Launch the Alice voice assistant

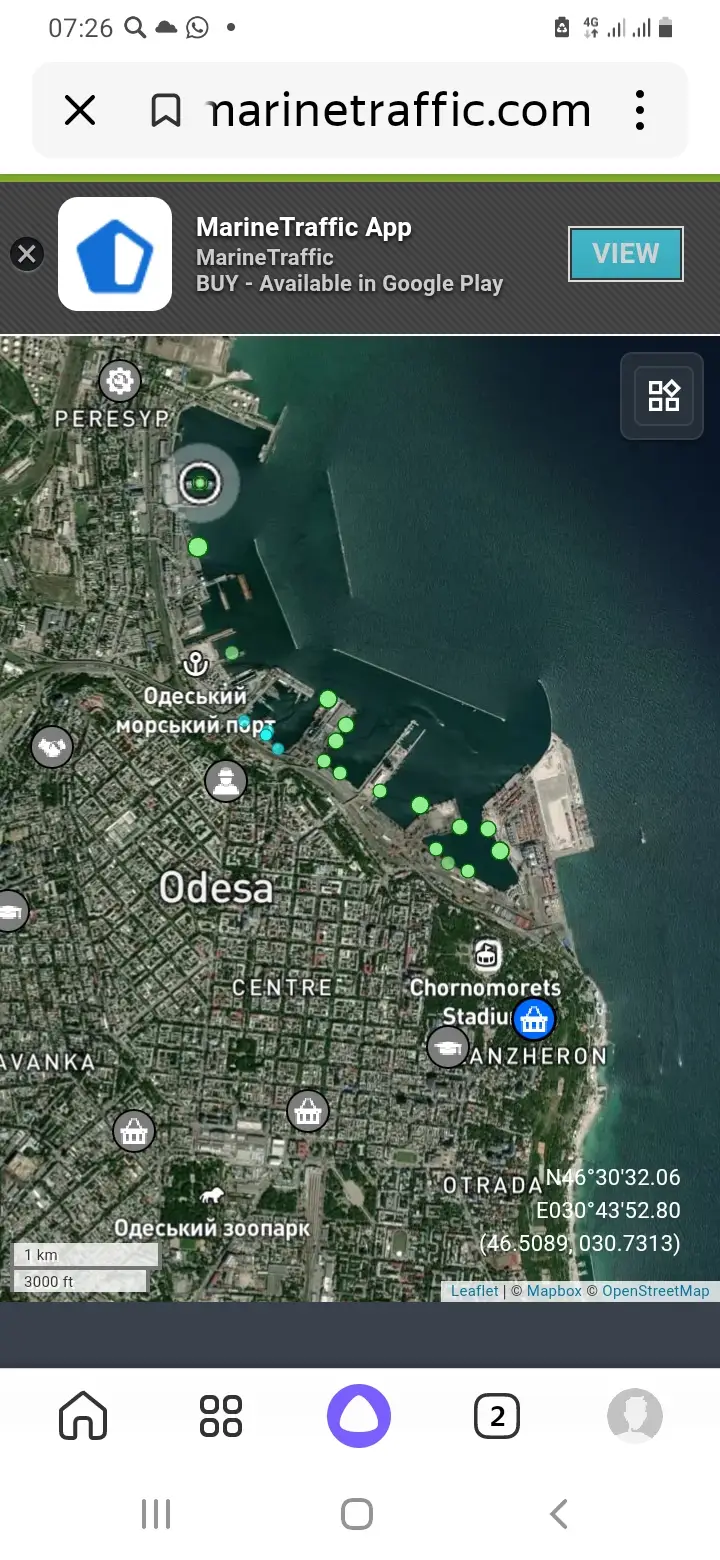[358, 1416]
